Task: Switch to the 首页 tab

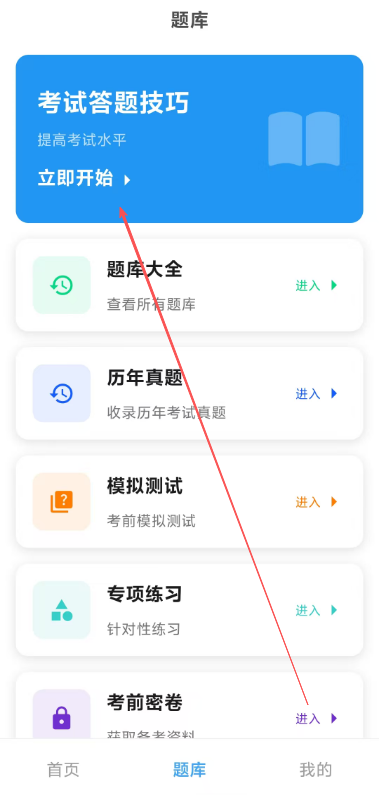Action: [x=63, y=770]
